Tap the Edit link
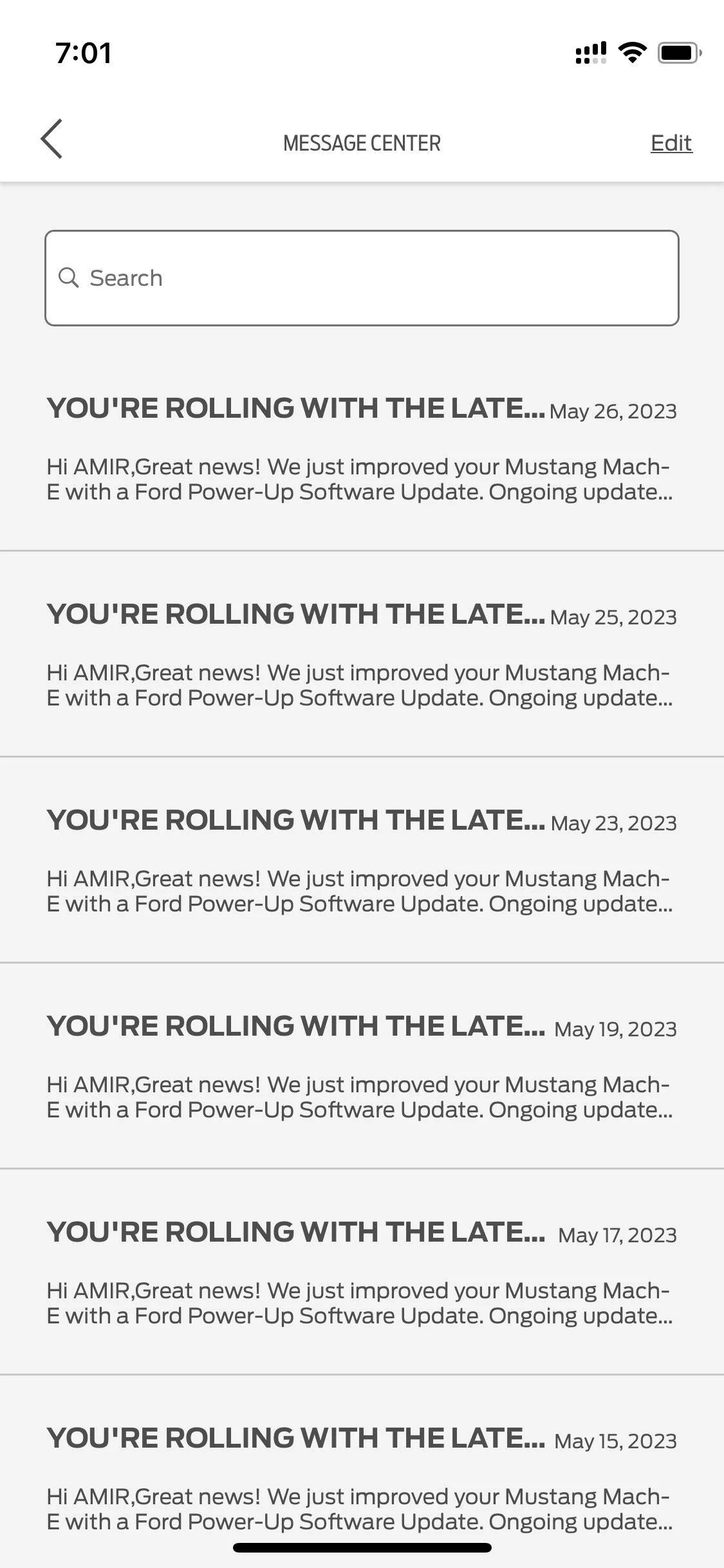 point(671,143)
